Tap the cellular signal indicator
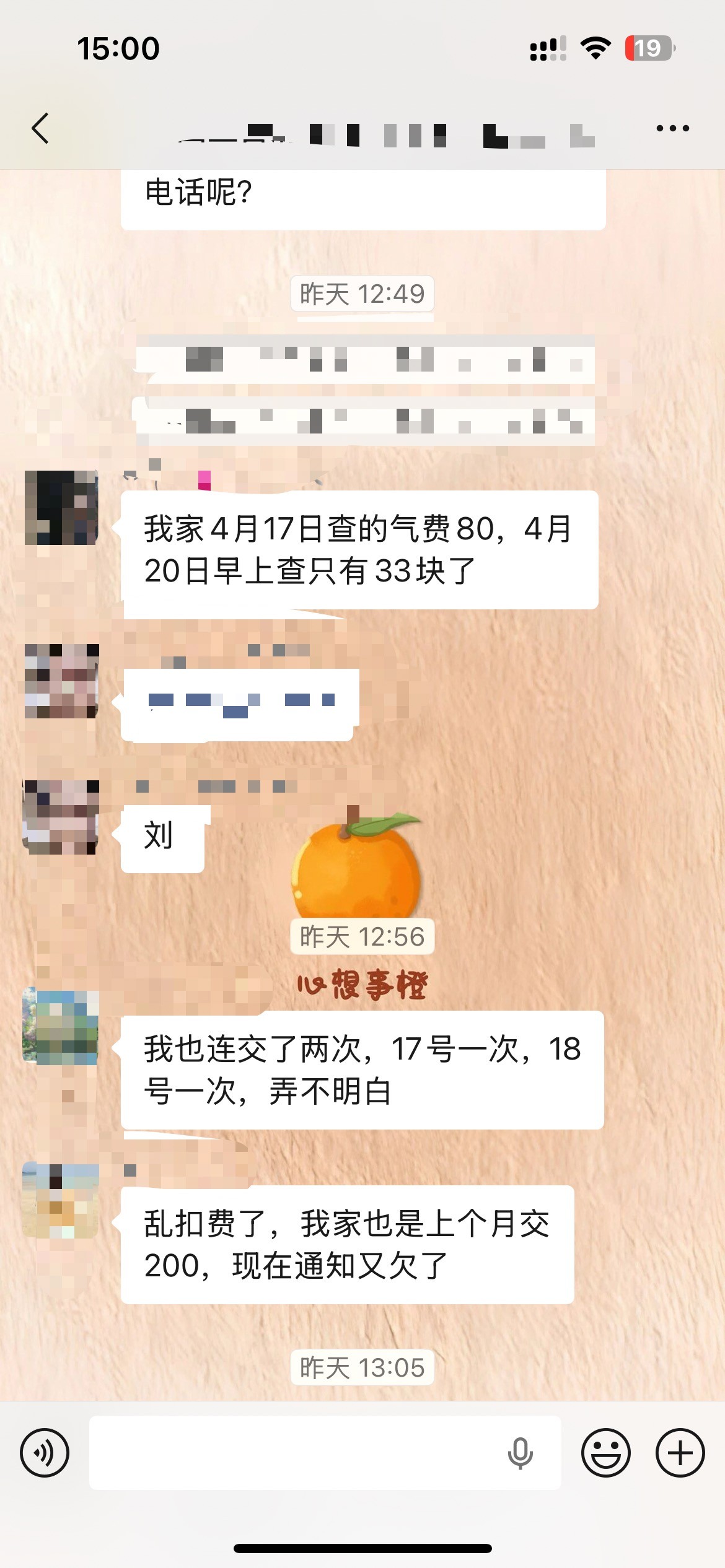Viewport: 725px width, 1568px height. (548, 46)
